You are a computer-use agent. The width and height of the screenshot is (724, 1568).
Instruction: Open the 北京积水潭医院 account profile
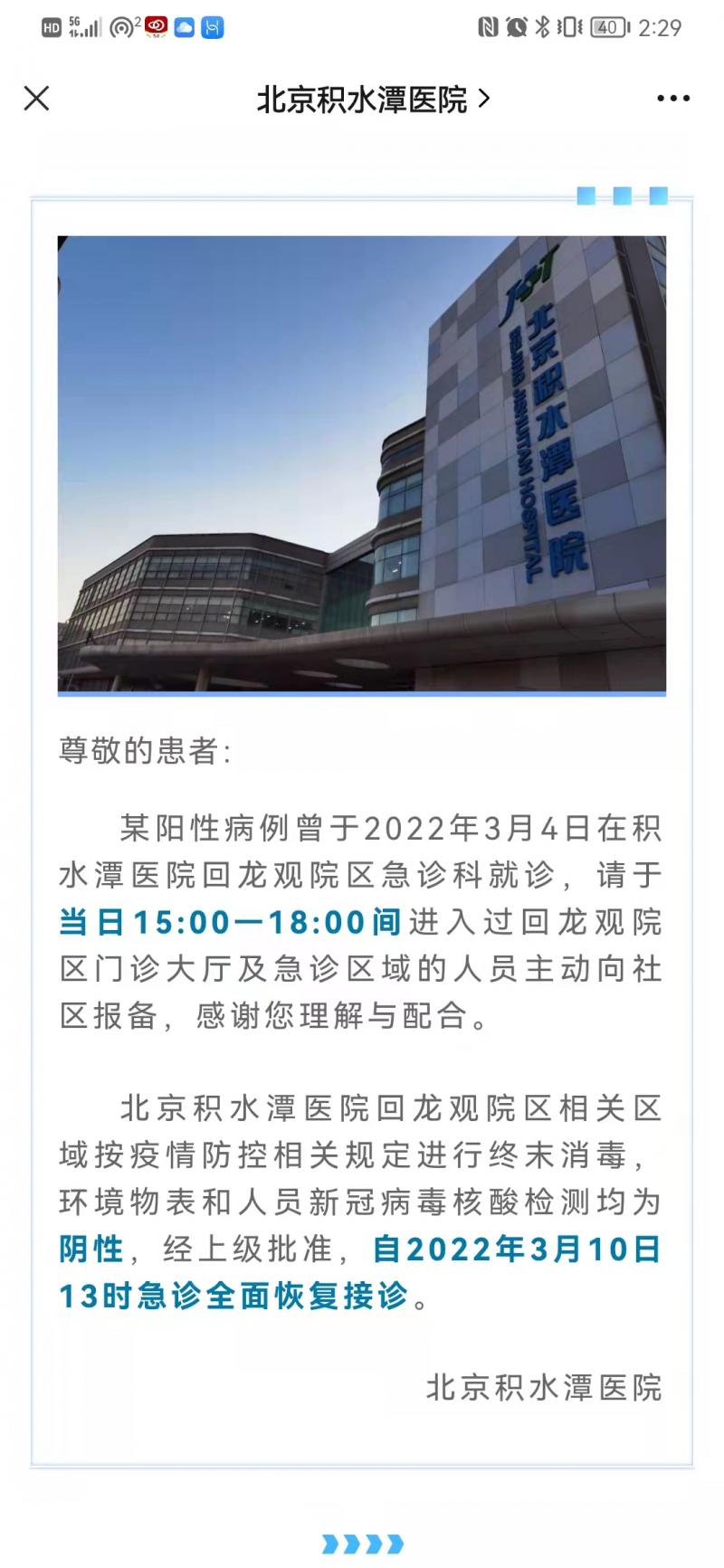click(x=373, y=99)
